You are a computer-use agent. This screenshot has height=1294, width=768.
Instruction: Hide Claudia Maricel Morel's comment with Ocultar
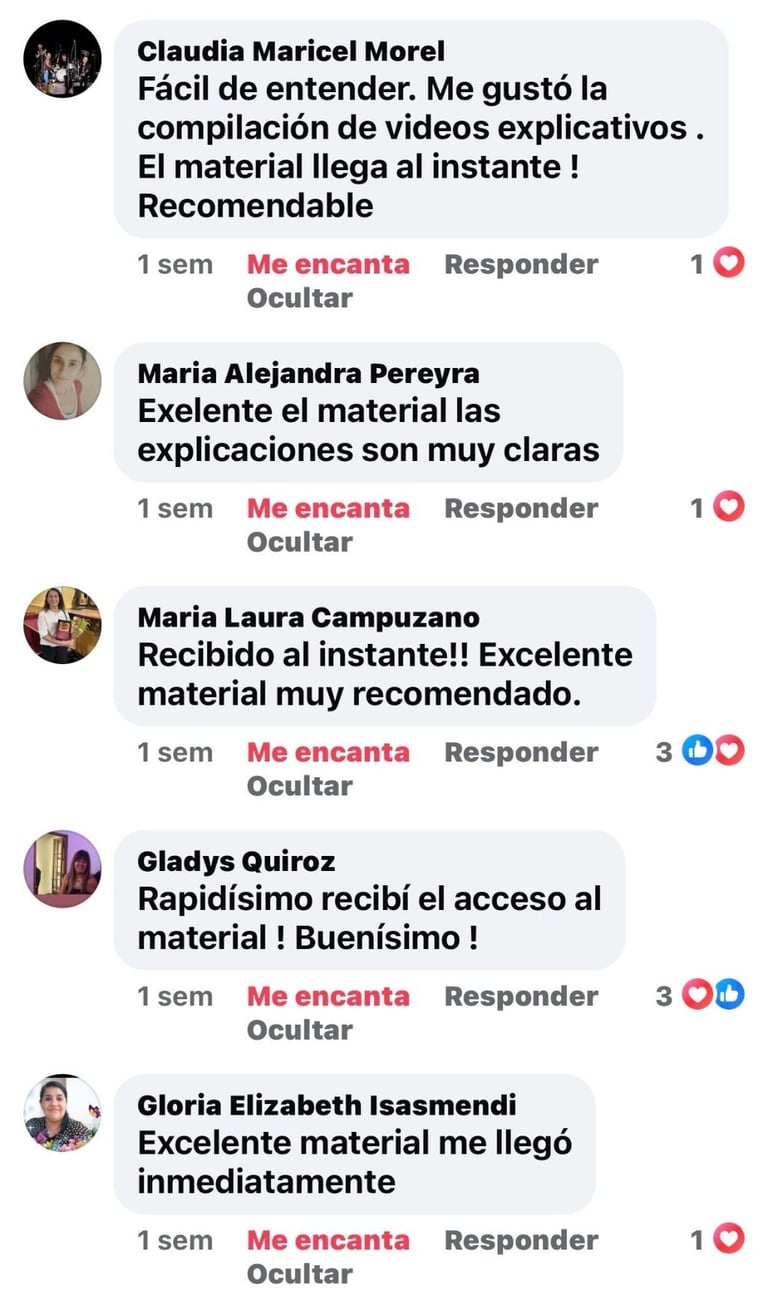tap(300, 298)
